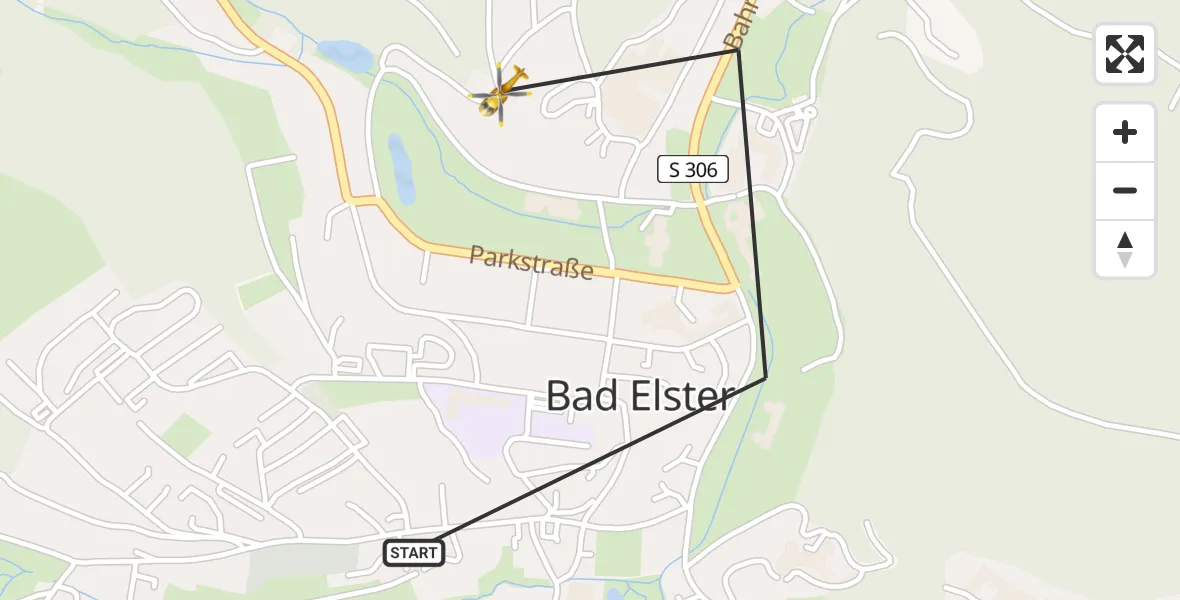Zoom in on the map
The width and height of the screenshot is (1180, 600).
(1125, 133)
